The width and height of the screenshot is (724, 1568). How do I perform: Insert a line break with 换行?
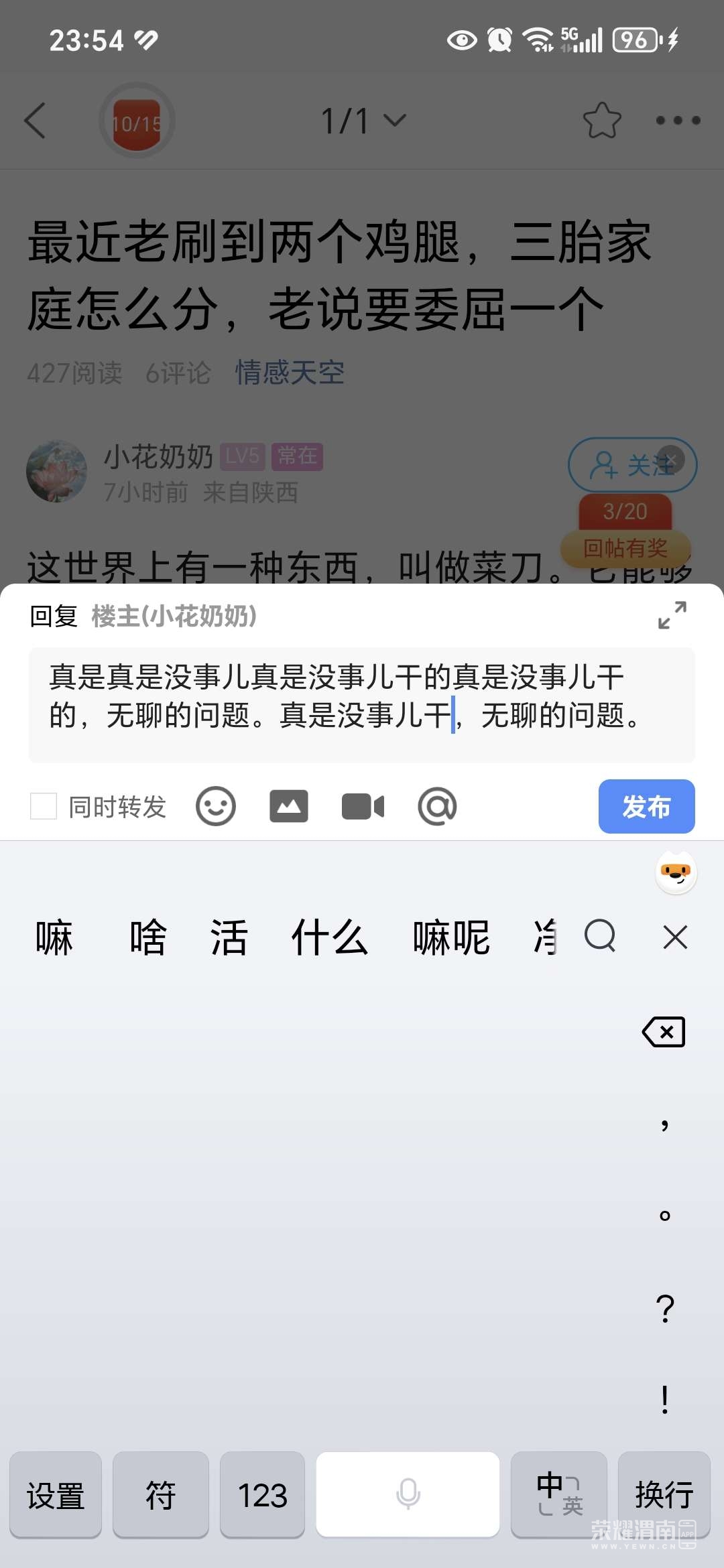[x=664, y=1494]
